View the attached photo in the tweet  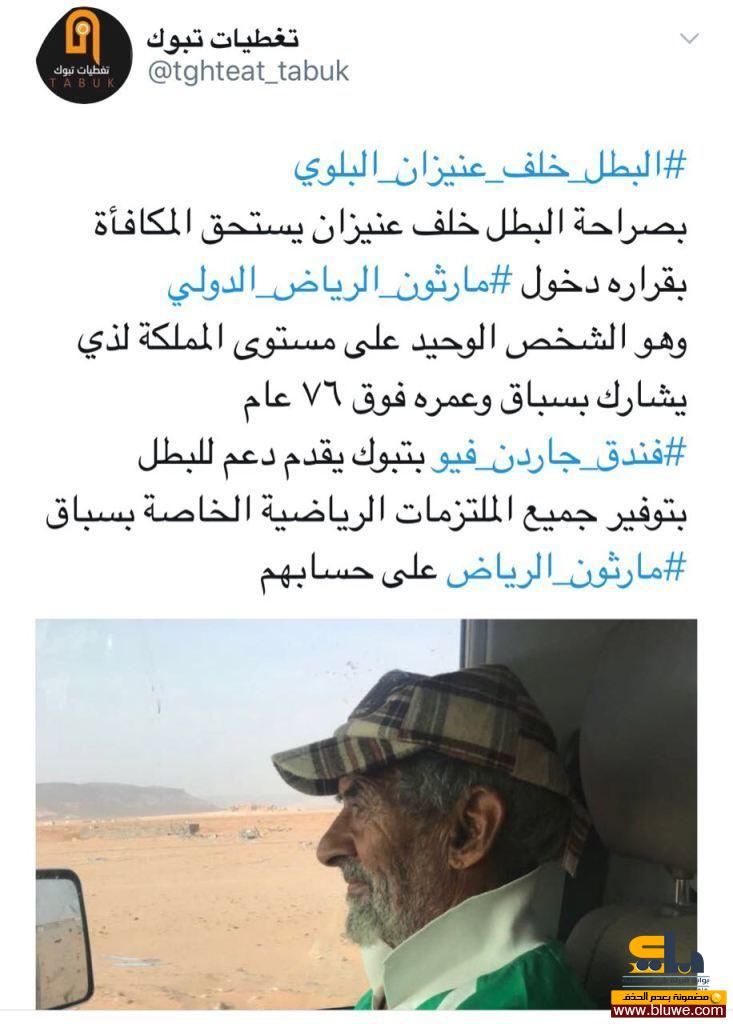[x=366, y=814]
